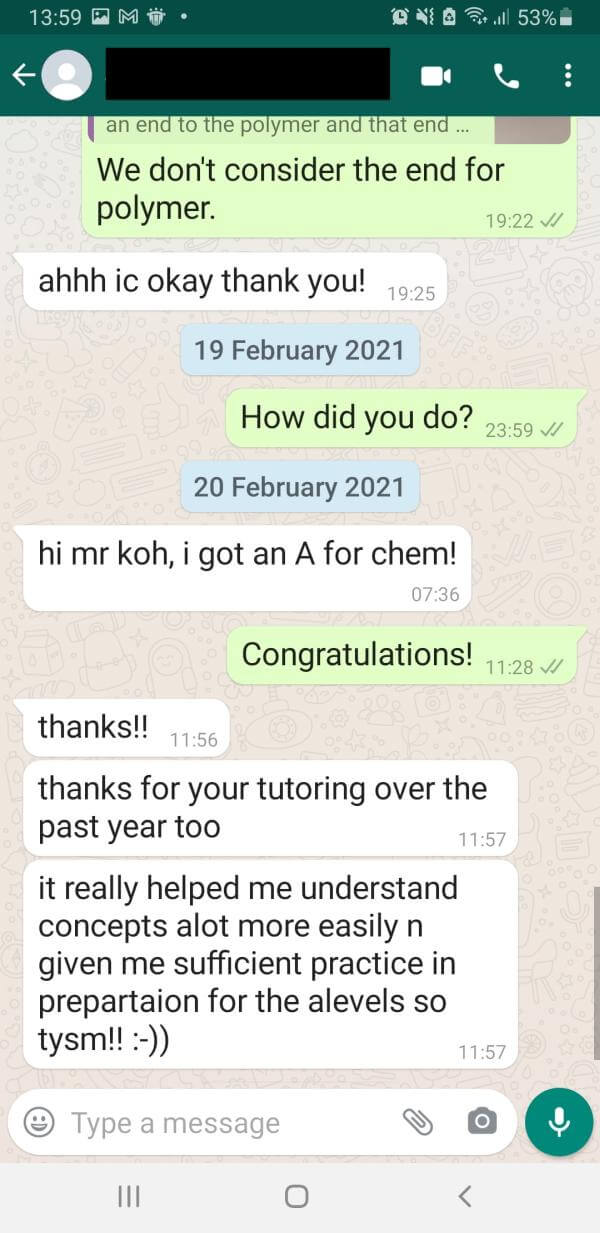Open the contact's profile picture
This screenshot has height=1233, width=600.
point(67,76)
